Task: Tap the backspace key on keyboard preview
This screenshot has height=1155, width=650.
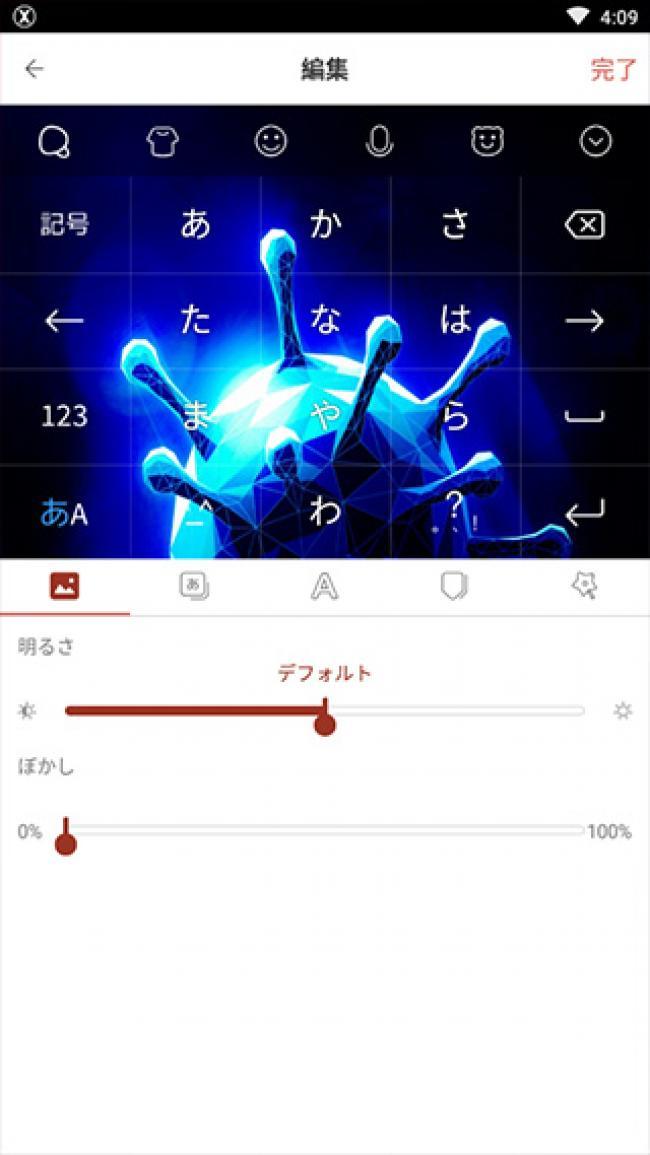Action: point(584,226)
